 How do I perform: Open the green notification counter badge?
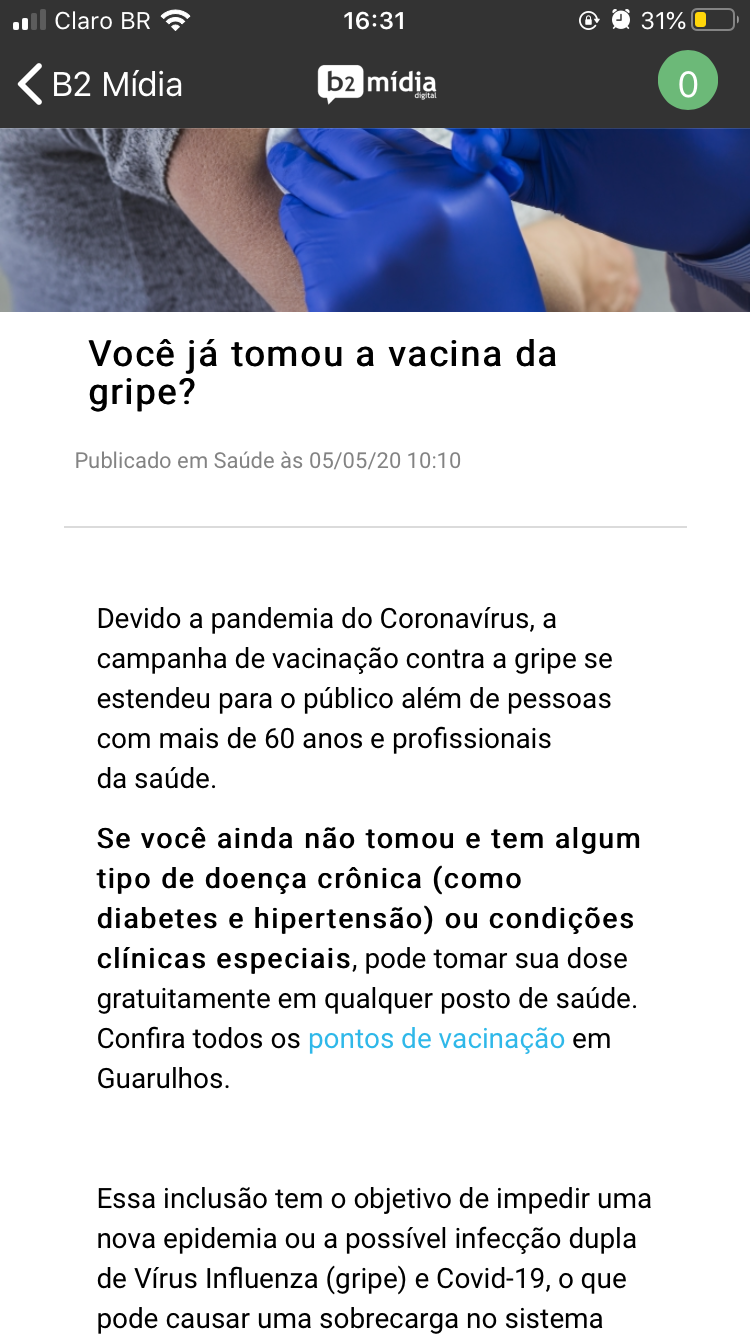(x=688, y=83)
